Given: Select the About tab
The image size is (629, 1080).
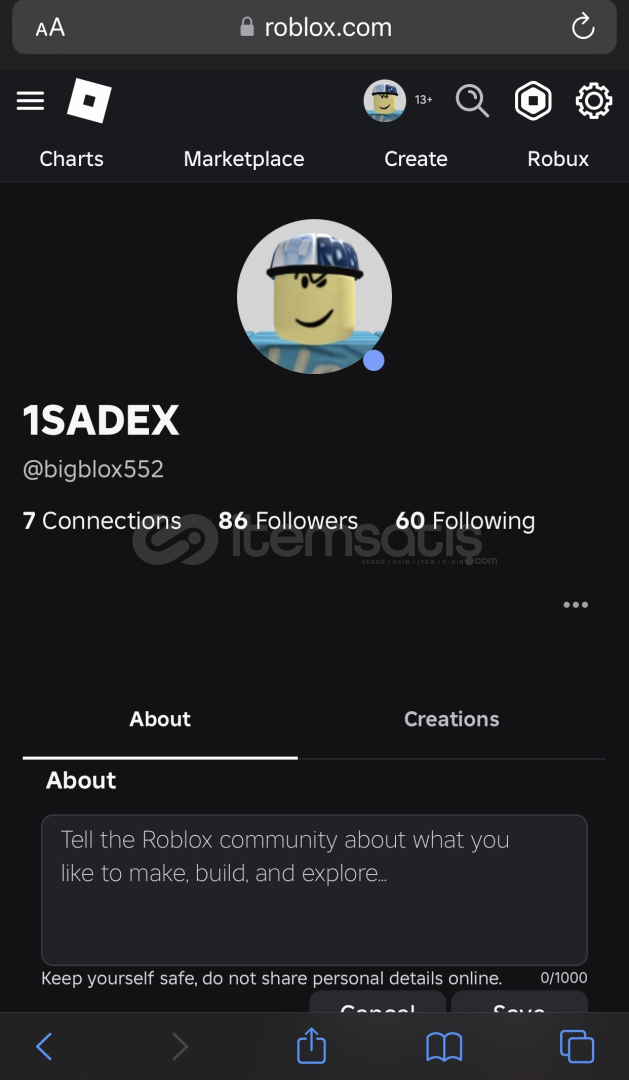Looking at the screenshot, I should 160,719.
